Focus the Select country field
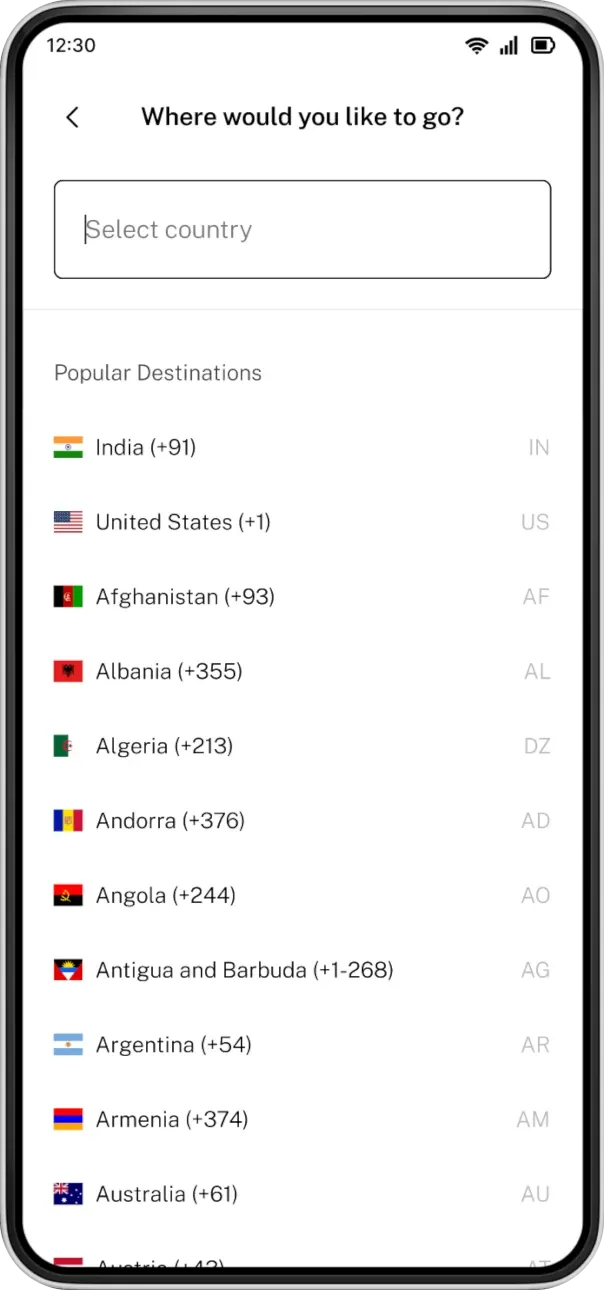 pos(302,229)
